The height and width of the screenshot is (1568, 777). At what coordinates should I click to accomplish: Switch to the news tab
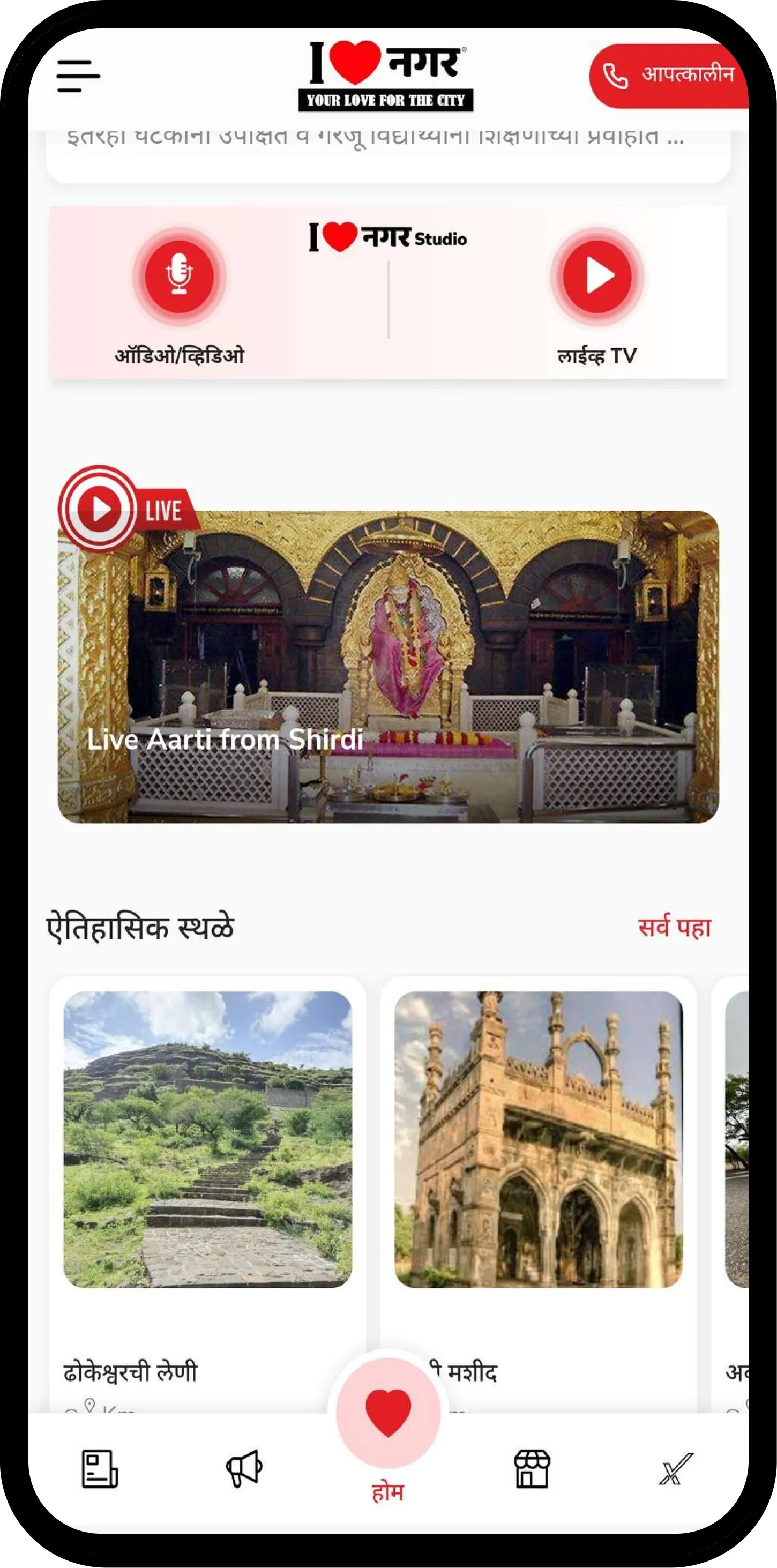[x=100, y=1469]
